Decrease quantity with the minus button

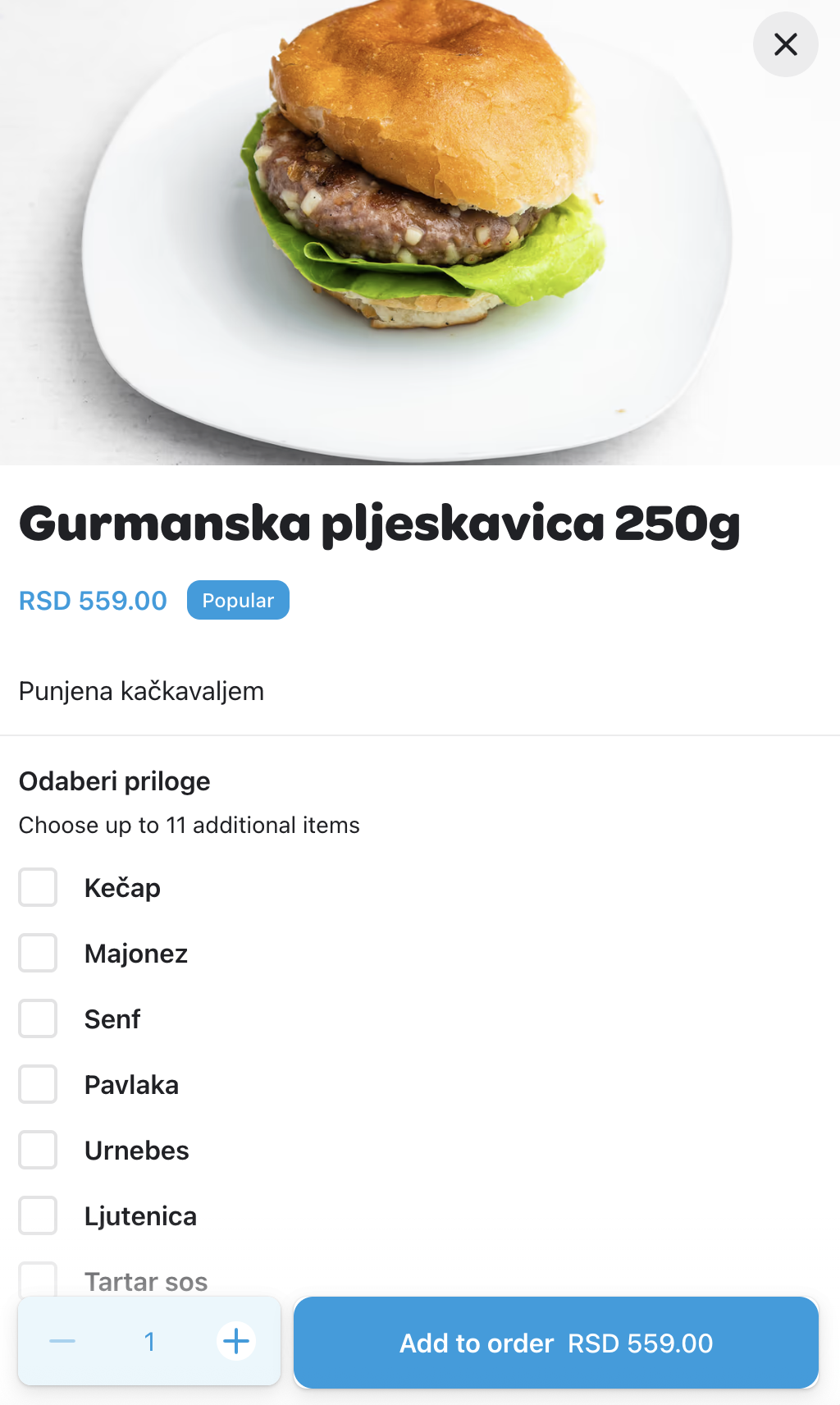(x=62, y=1342)
